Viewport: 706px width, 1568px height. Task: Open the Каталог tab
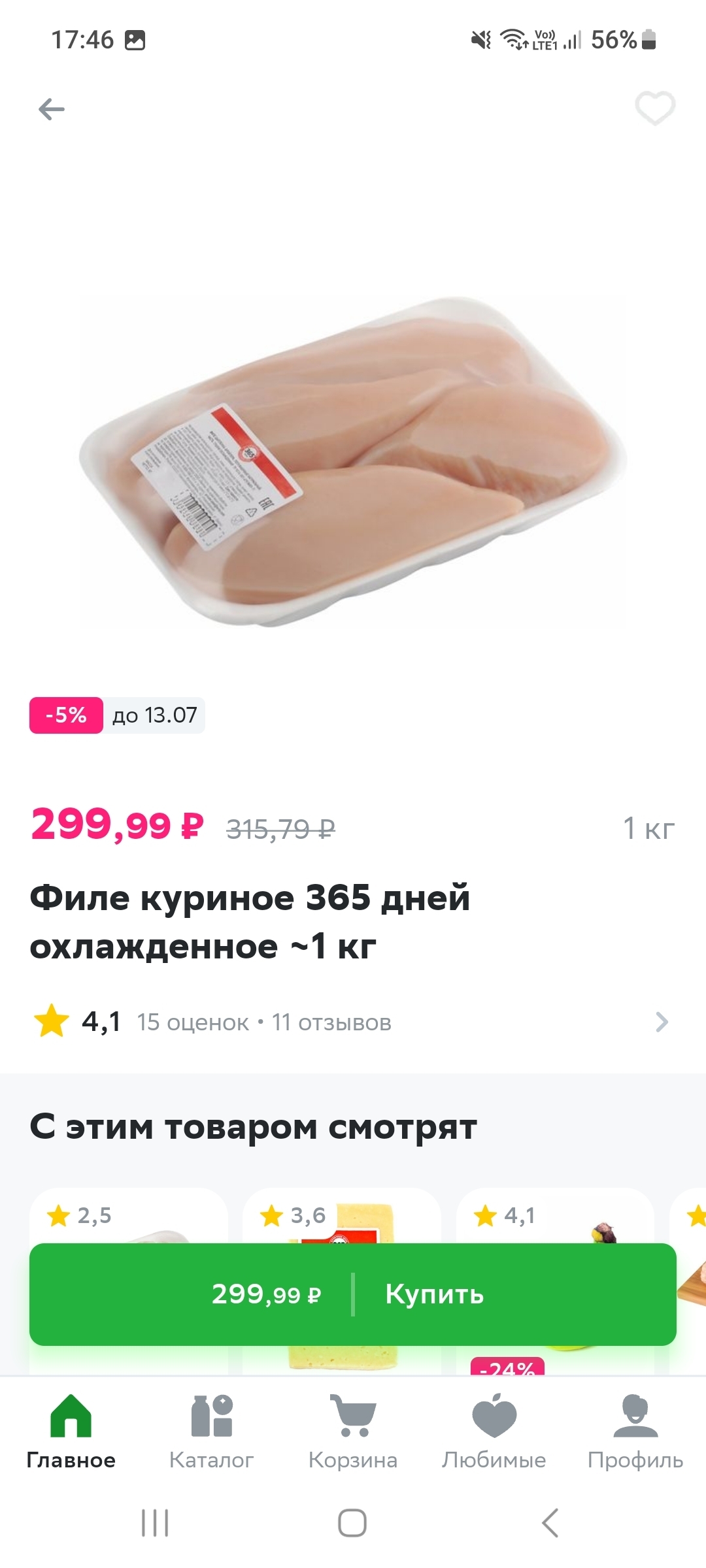(212, 1431)
